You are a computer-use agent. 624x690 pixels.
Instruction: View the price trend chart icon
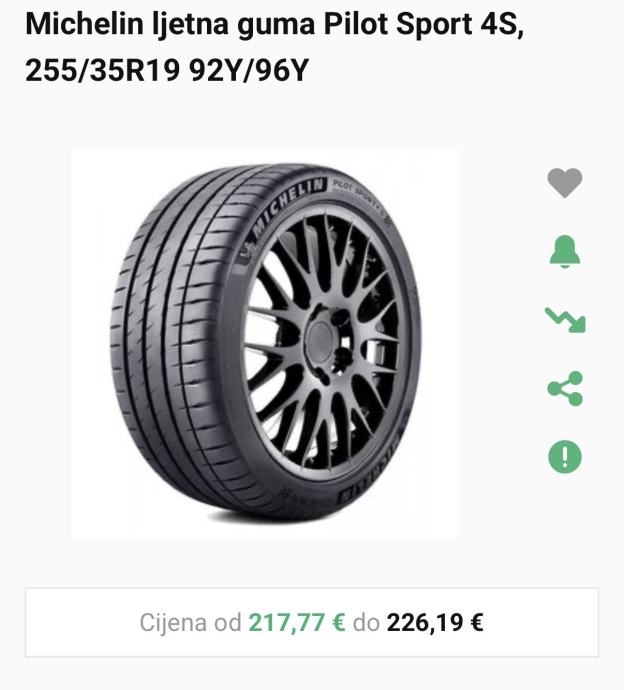564,320
